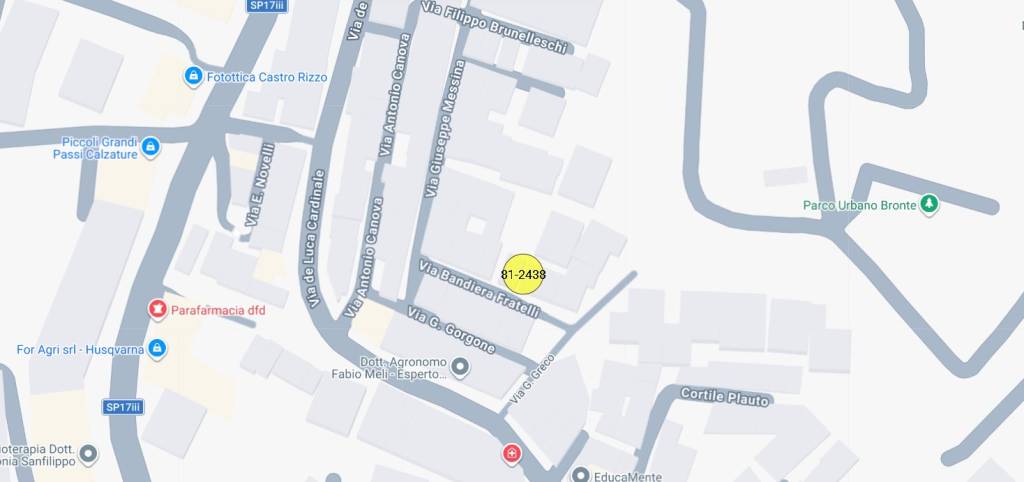Tap the EducaMente place pin
The width and height of the screenshot is (1024, 482).
coord(581,475)
